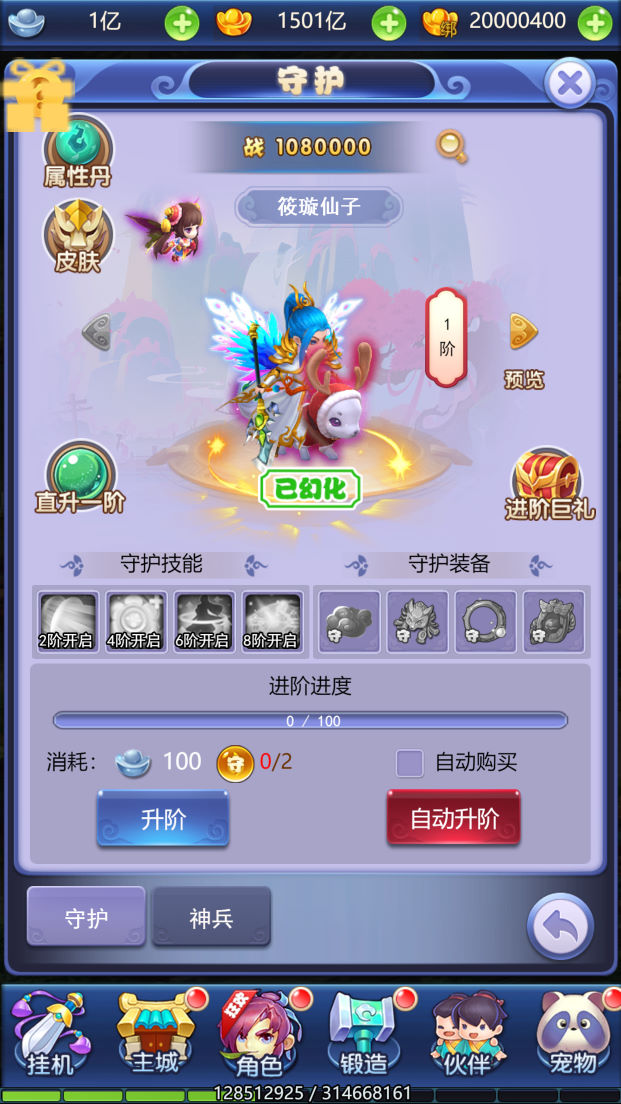Tap the 升阶 button
The height and width of the screenshot is (1104, 621).
[163, 819]
